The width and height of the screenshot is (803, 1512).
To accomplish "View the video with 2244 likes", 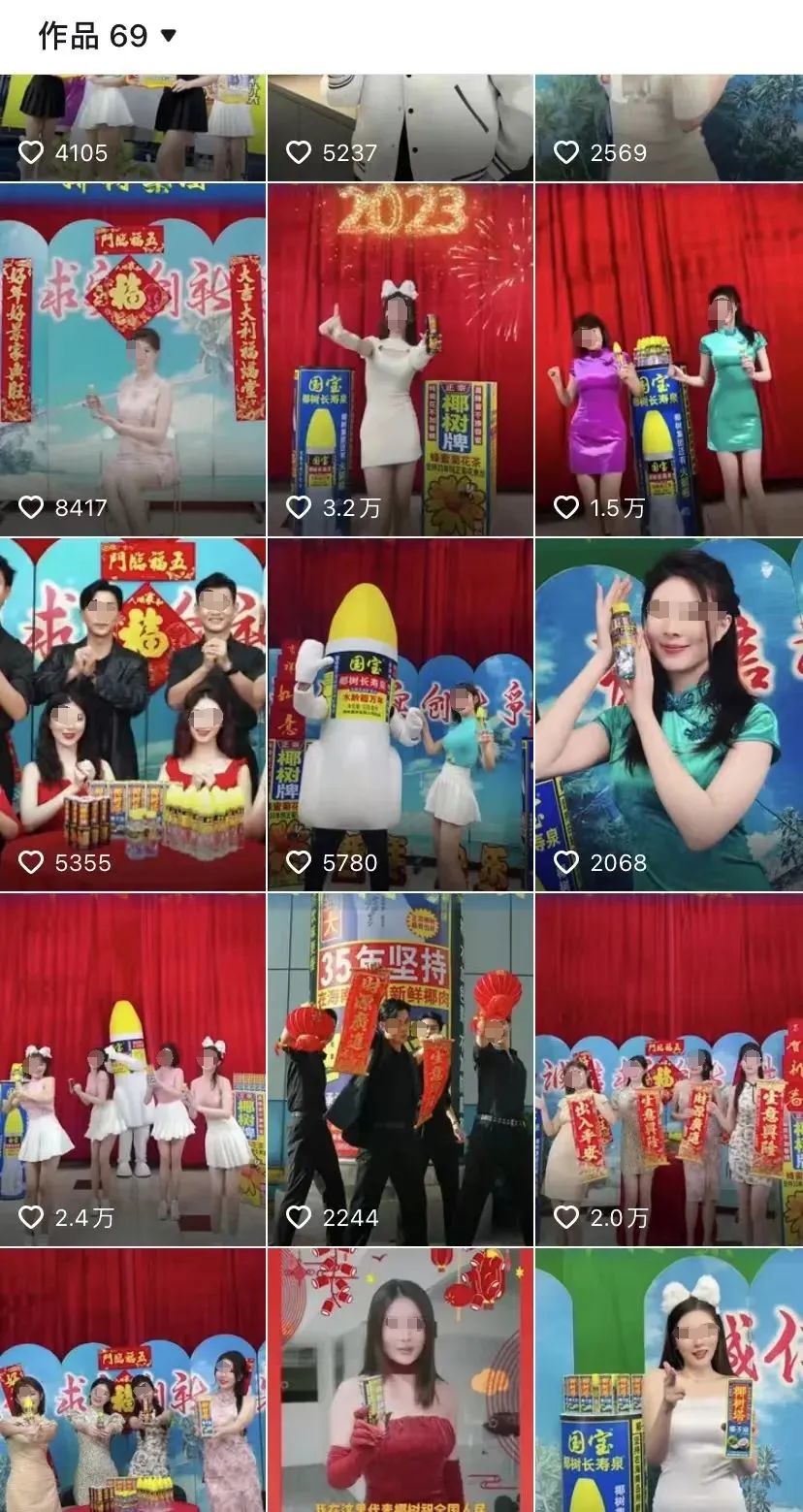I will tap(400, 1069).
